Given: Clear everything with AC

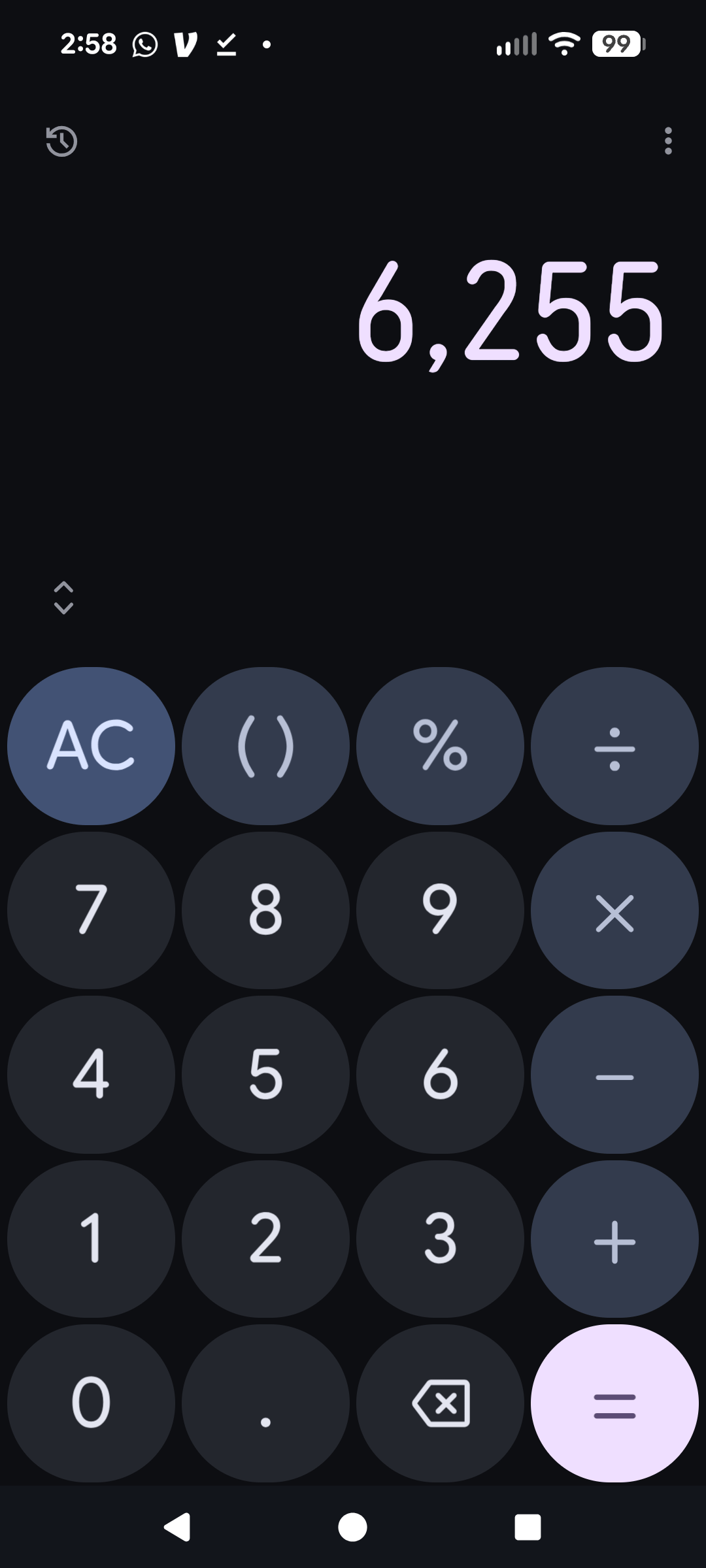Looking at the screenshot, I should click(91, 745).
